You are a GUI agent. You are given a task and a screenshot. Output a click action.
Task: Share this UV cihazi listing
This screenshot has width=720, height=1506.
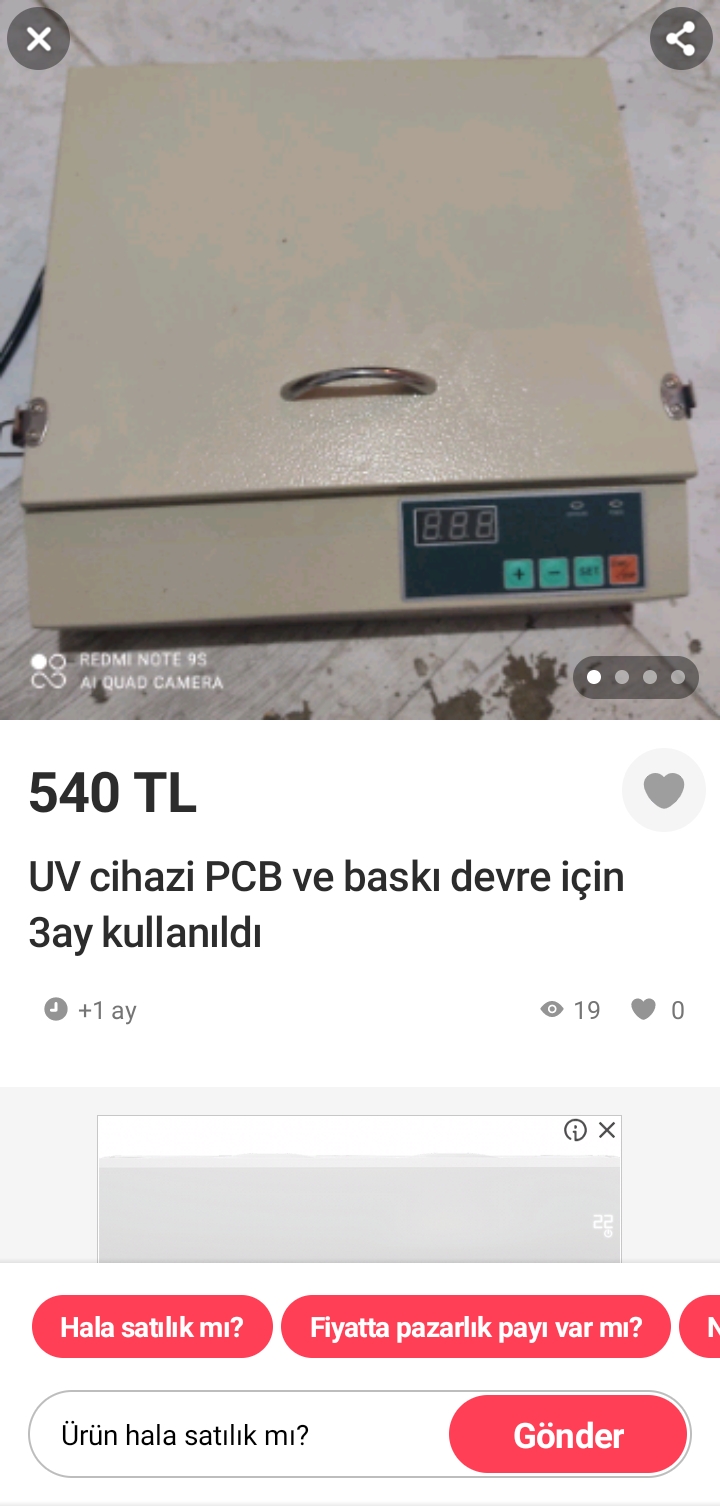tap(681, 39)
